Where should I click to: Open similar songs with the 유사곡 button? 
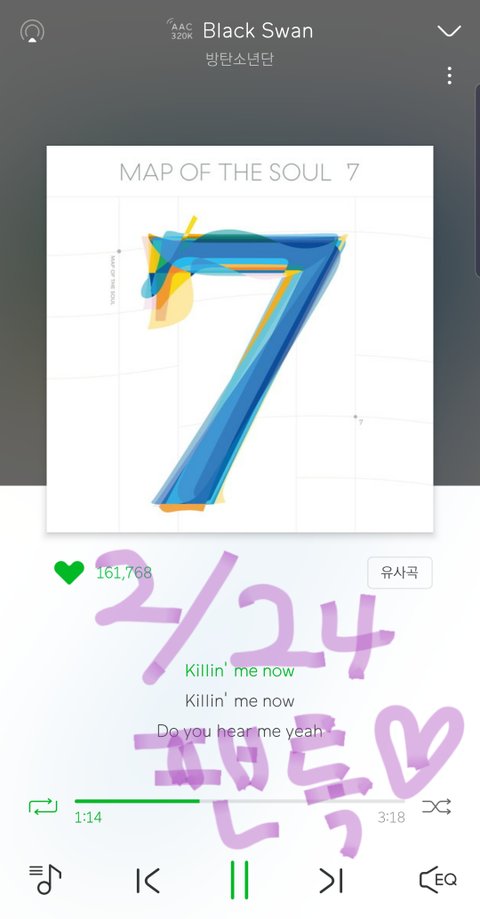click(400, 573)
